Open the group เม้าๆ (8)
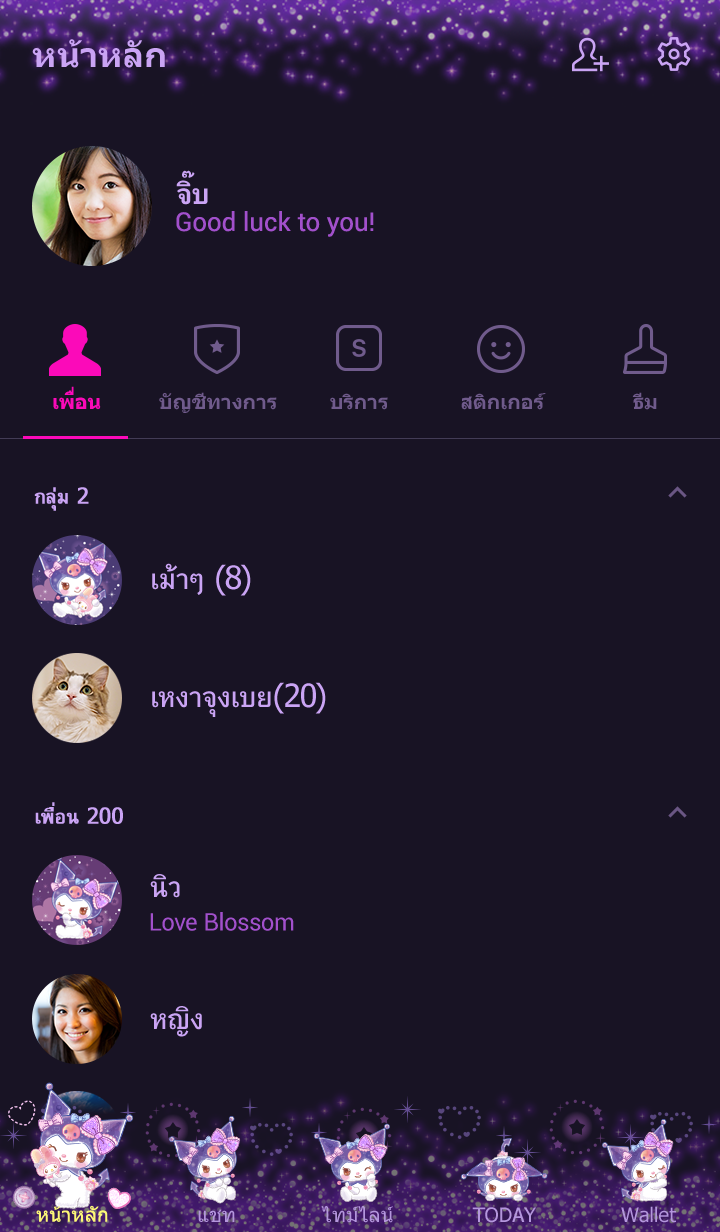The image size is (720, 1232). [360, 580]
